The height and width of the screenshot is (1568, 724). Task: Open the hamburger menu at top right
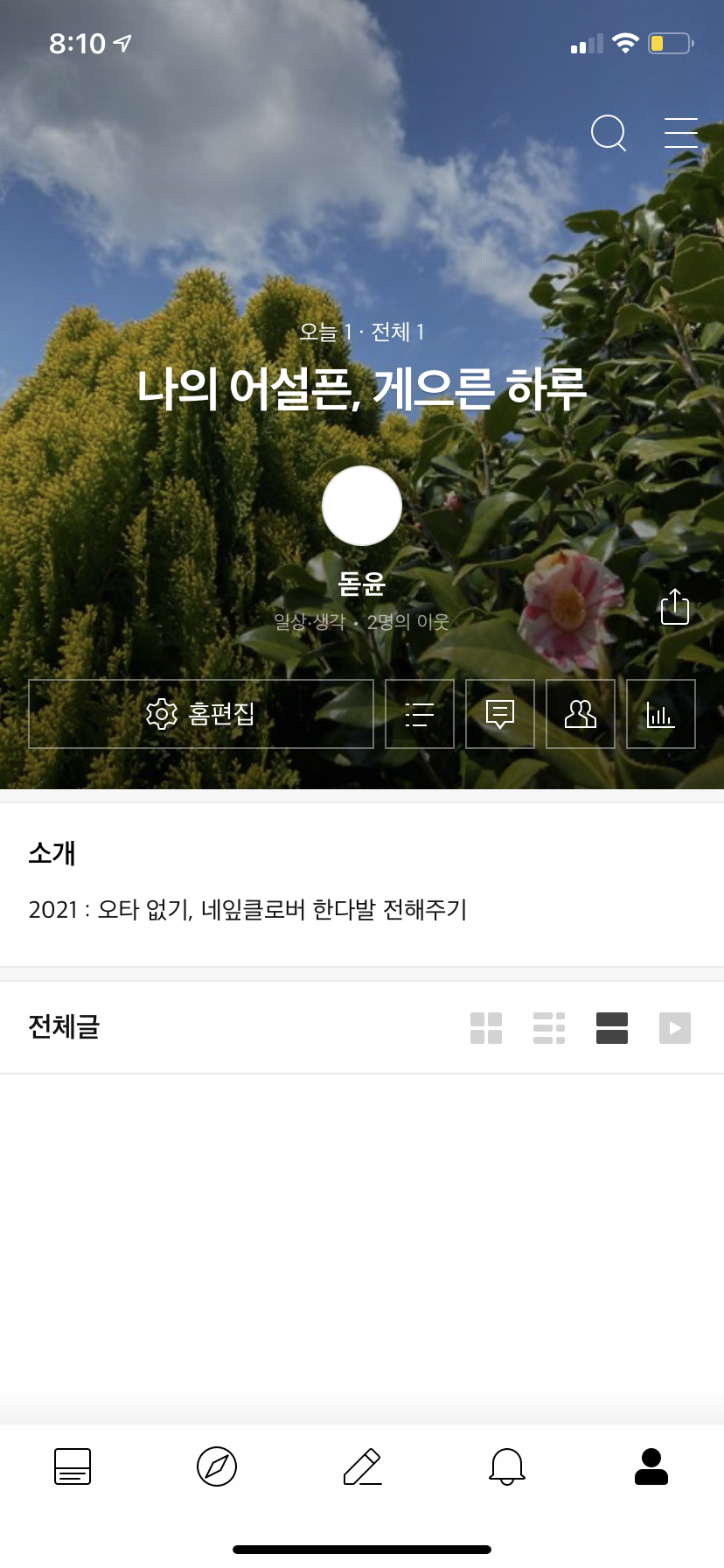(681, 133)
